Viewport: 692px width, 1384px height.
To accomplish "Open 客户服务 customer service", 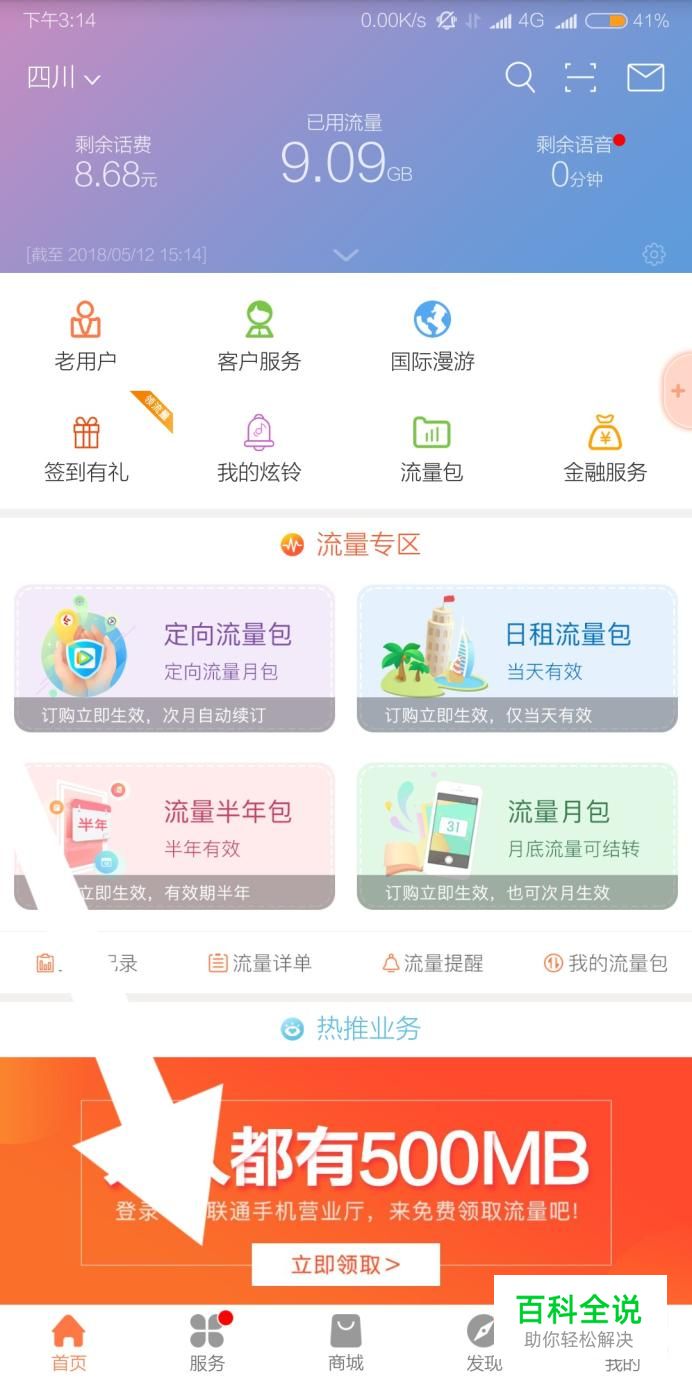I will click(259, 338).
